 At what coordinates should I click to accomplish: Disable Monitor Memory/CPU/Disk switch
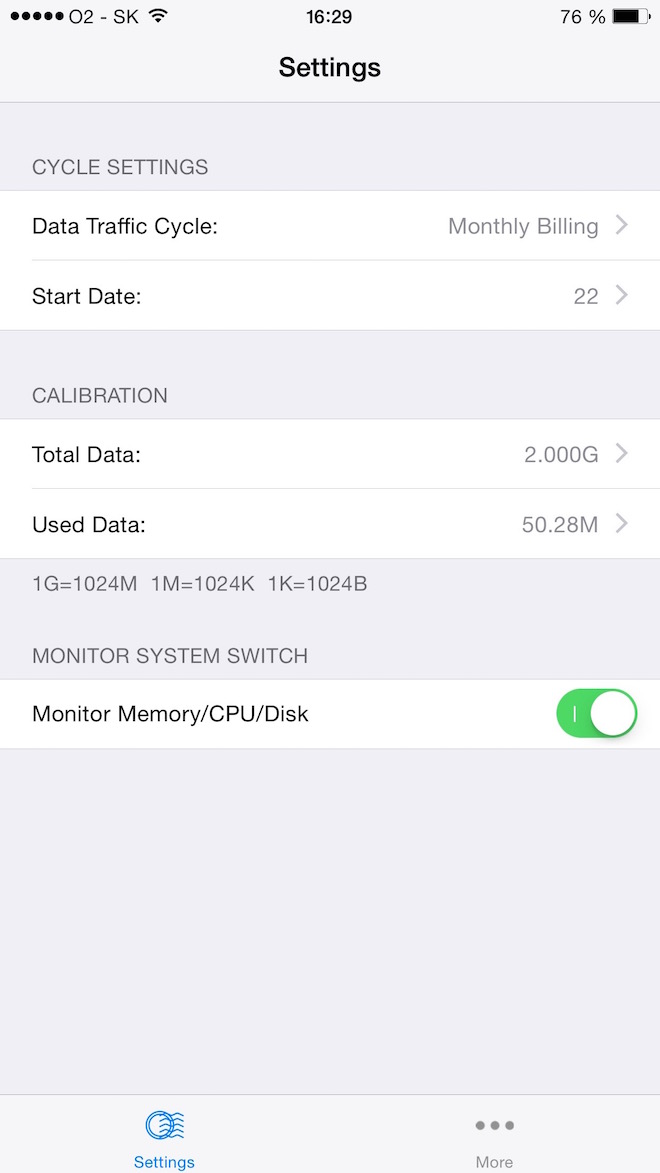(x=596, y=714)
